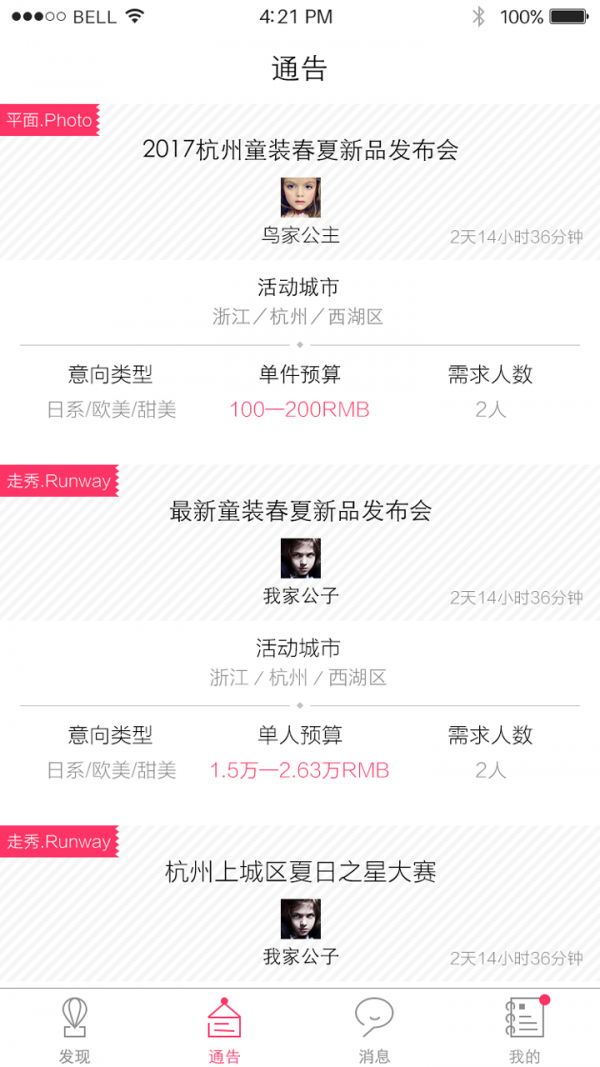Open the 消息 messages tab
The height and width of the screenshot is (1067, 600).
coord(374,1030)
